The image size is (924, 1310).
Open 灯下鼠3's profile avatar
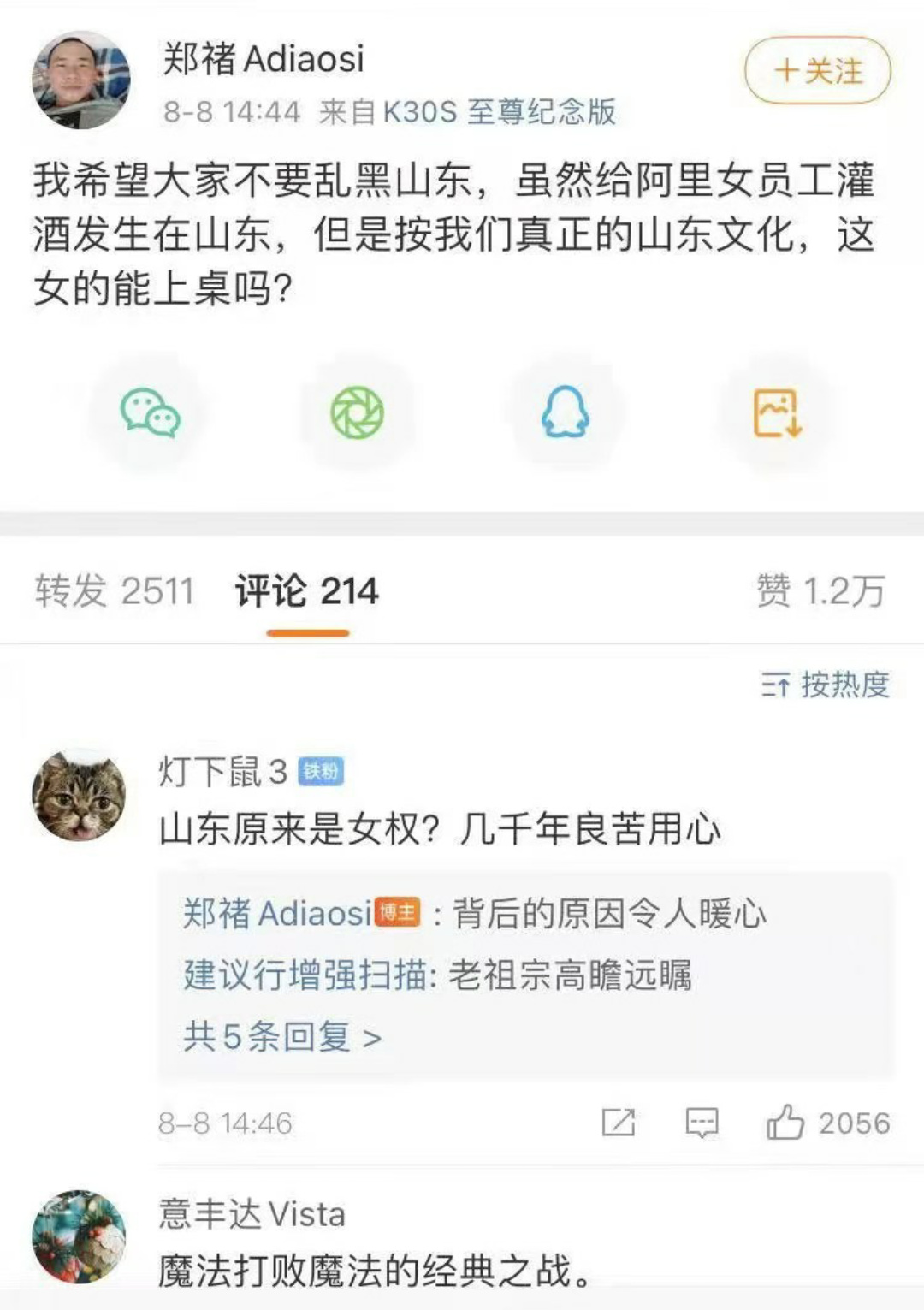click(x=79, y=795)
